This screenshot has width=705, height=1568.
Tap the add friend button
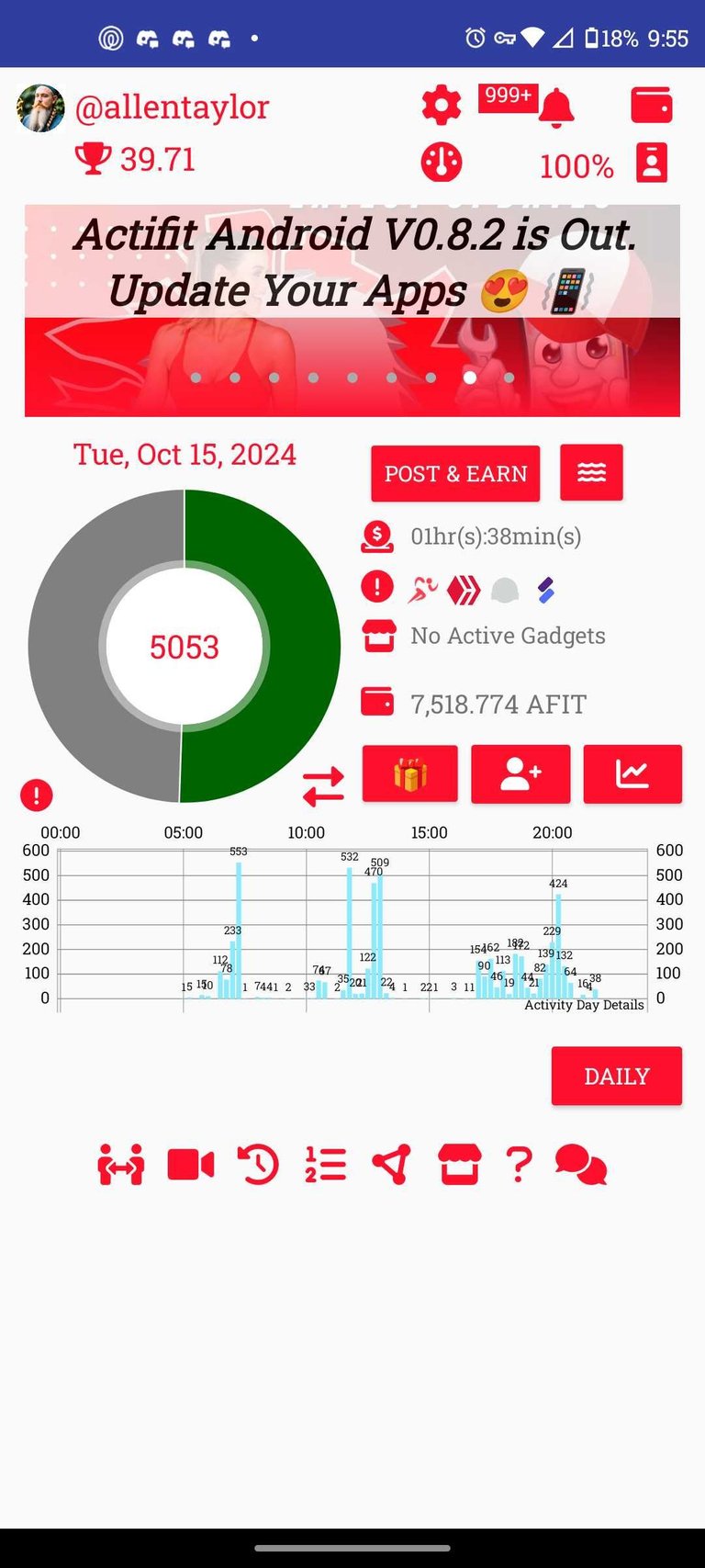pos(520,774)
